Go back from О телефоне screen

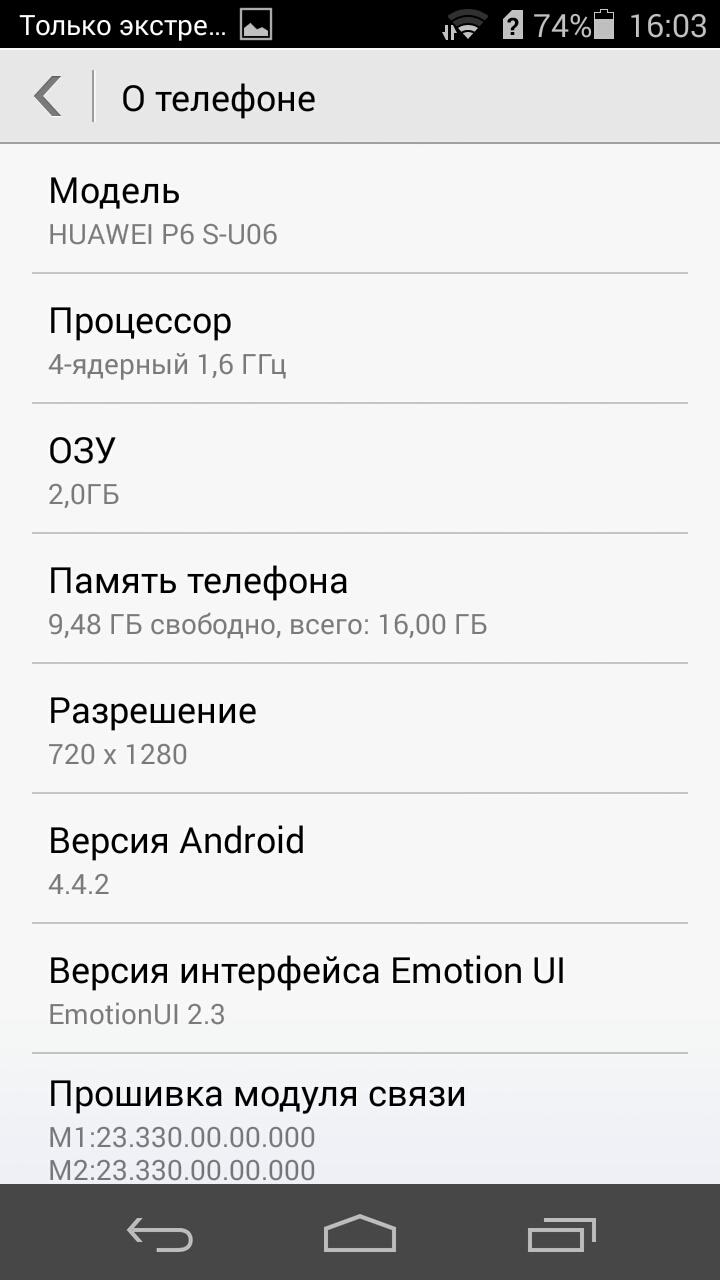pyautogui.click(x=48, y=97)
